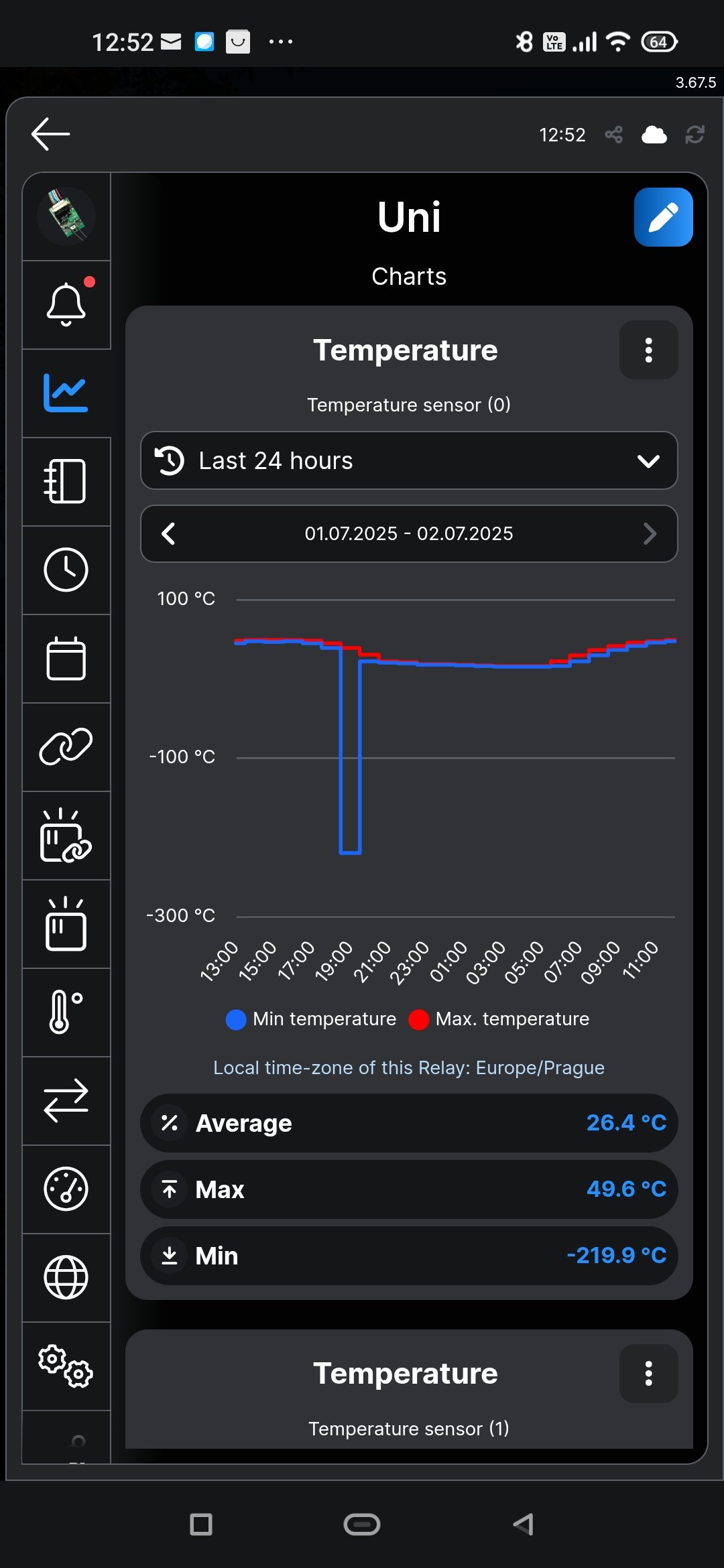The height and width of the screenshot is (1568, 724).
Task: Open the clock section in the sidebar
Action: click(66, 570)
